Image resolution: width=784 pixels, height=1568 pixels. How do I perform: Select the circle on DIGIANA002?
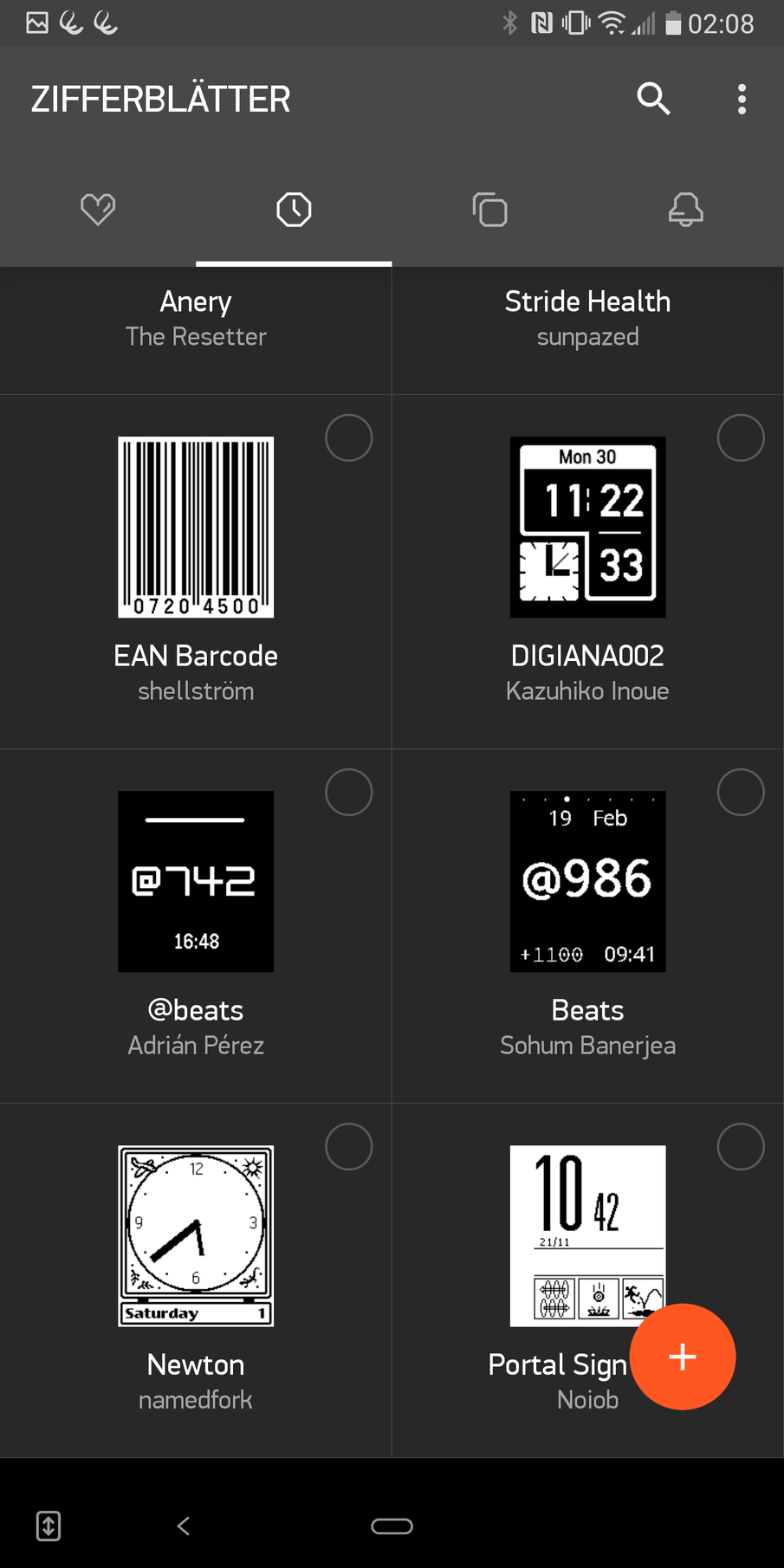[x=741, y=437]
